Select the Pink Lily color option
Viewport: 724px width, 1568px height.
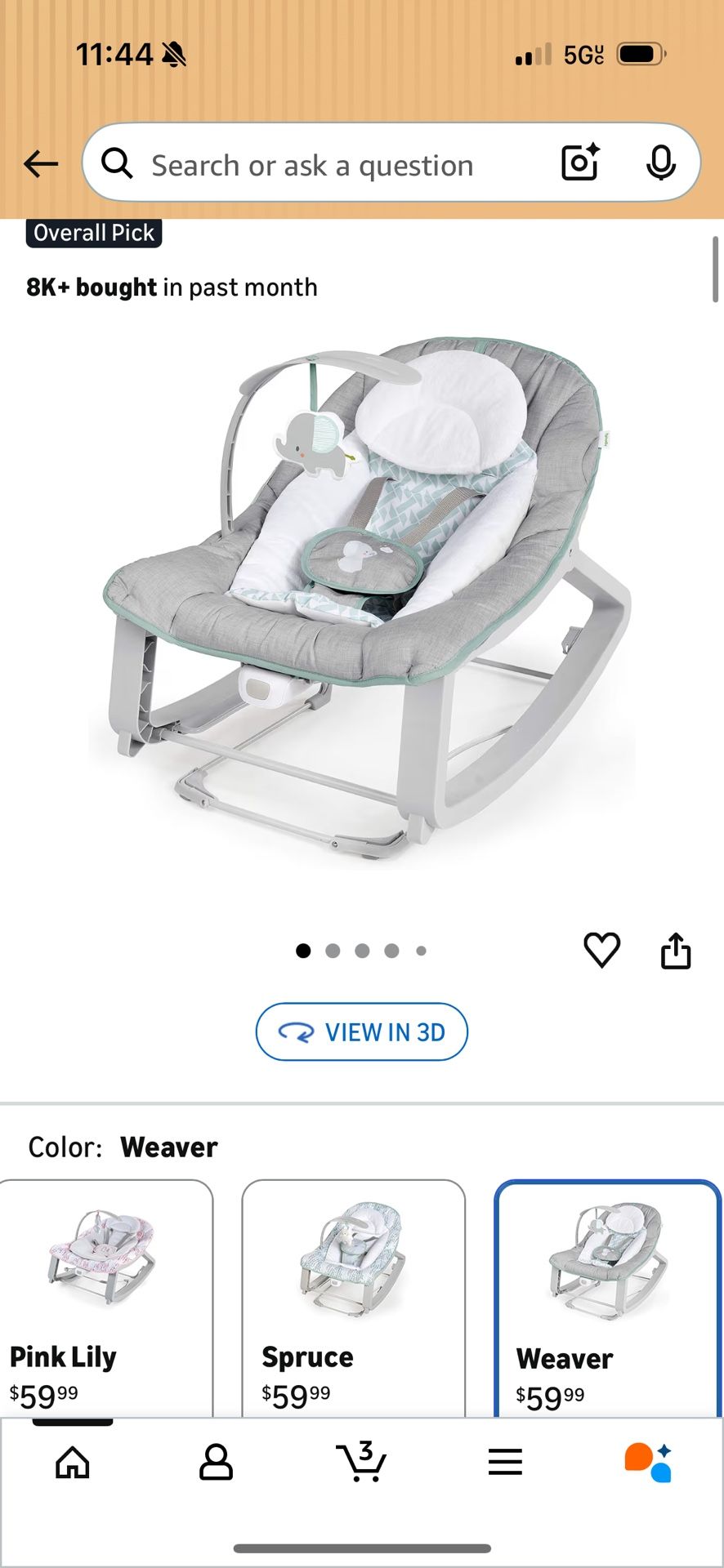coord(106,1298)
